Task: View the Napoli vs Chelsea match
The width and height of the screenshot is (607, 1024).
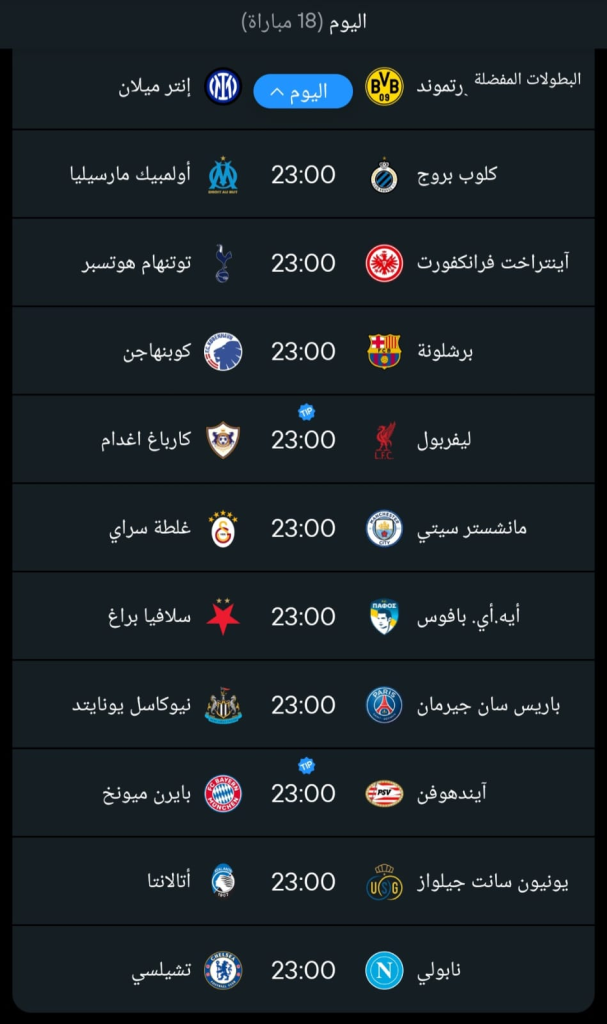Action: click(303, 970)
